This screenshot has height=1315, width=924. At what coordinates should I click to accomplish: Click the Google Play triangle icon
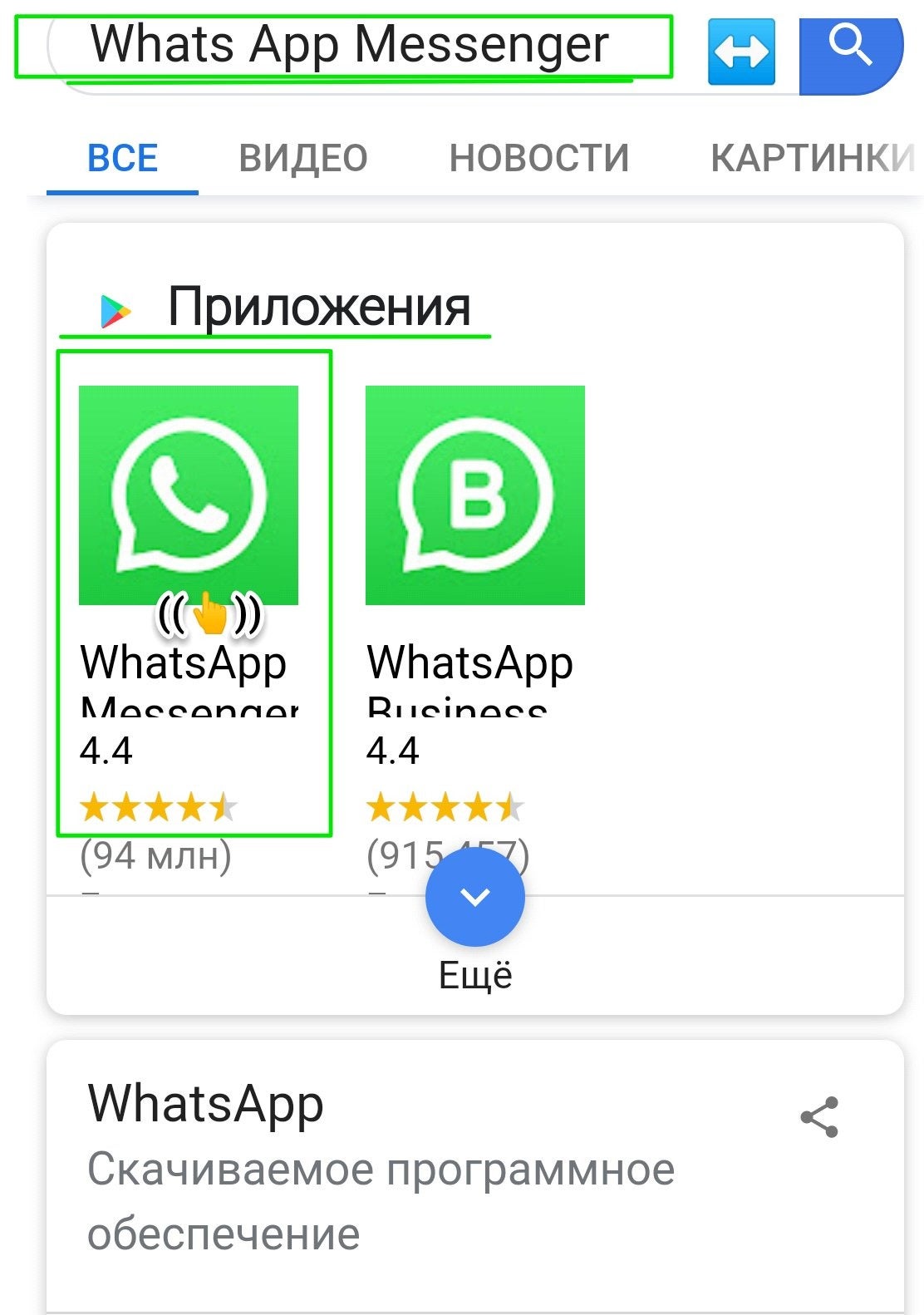click(113, 309)
